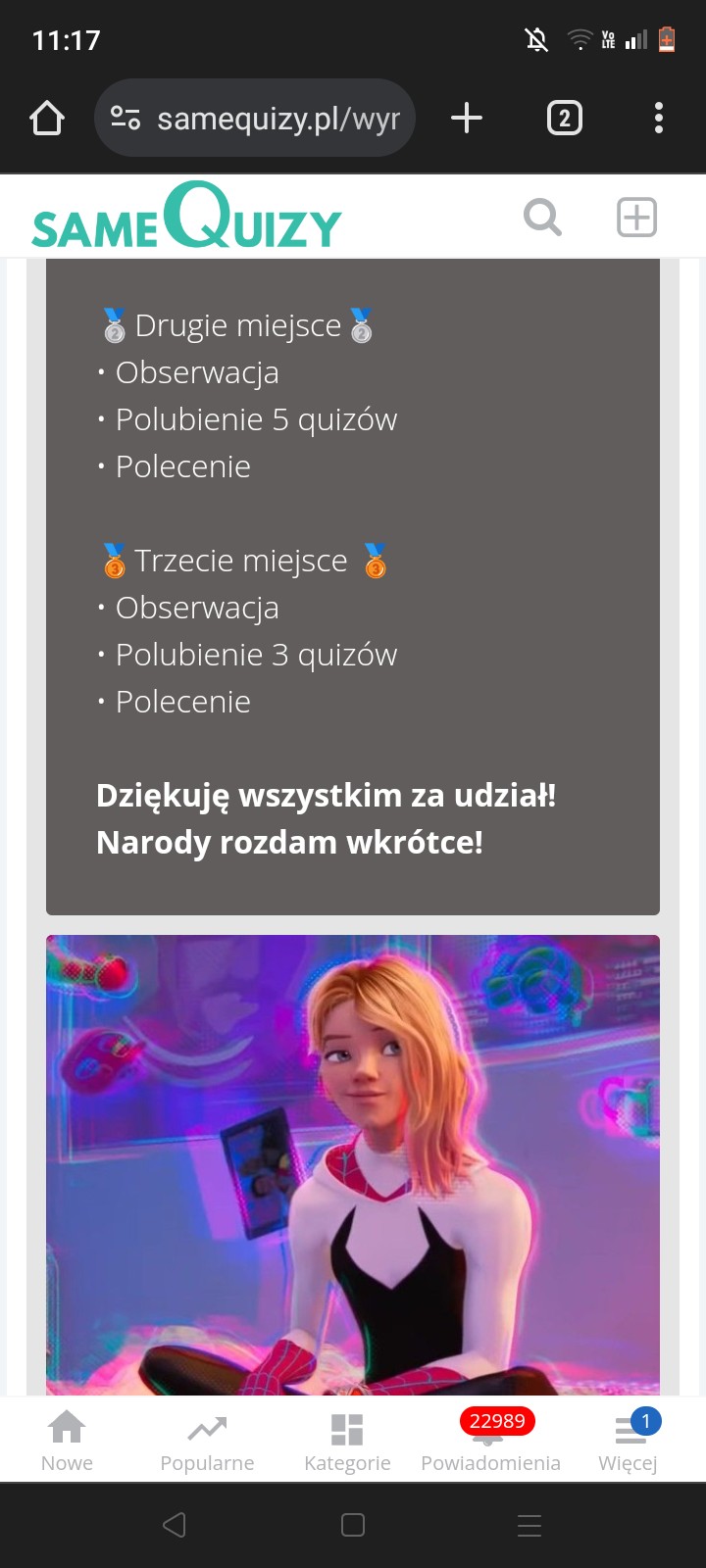Open the Więcej menu
This screenshot has height=1568, width=706.
629,1441
